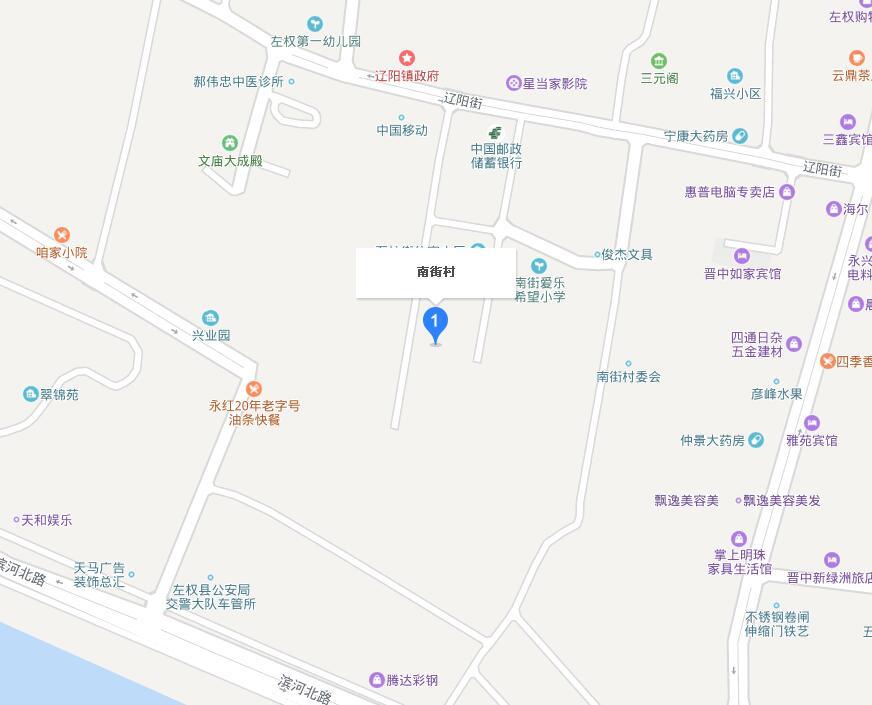Tap the 中国邮政储蓄银行 map point
Screen dimensions: 872x705
pos(496,133)
